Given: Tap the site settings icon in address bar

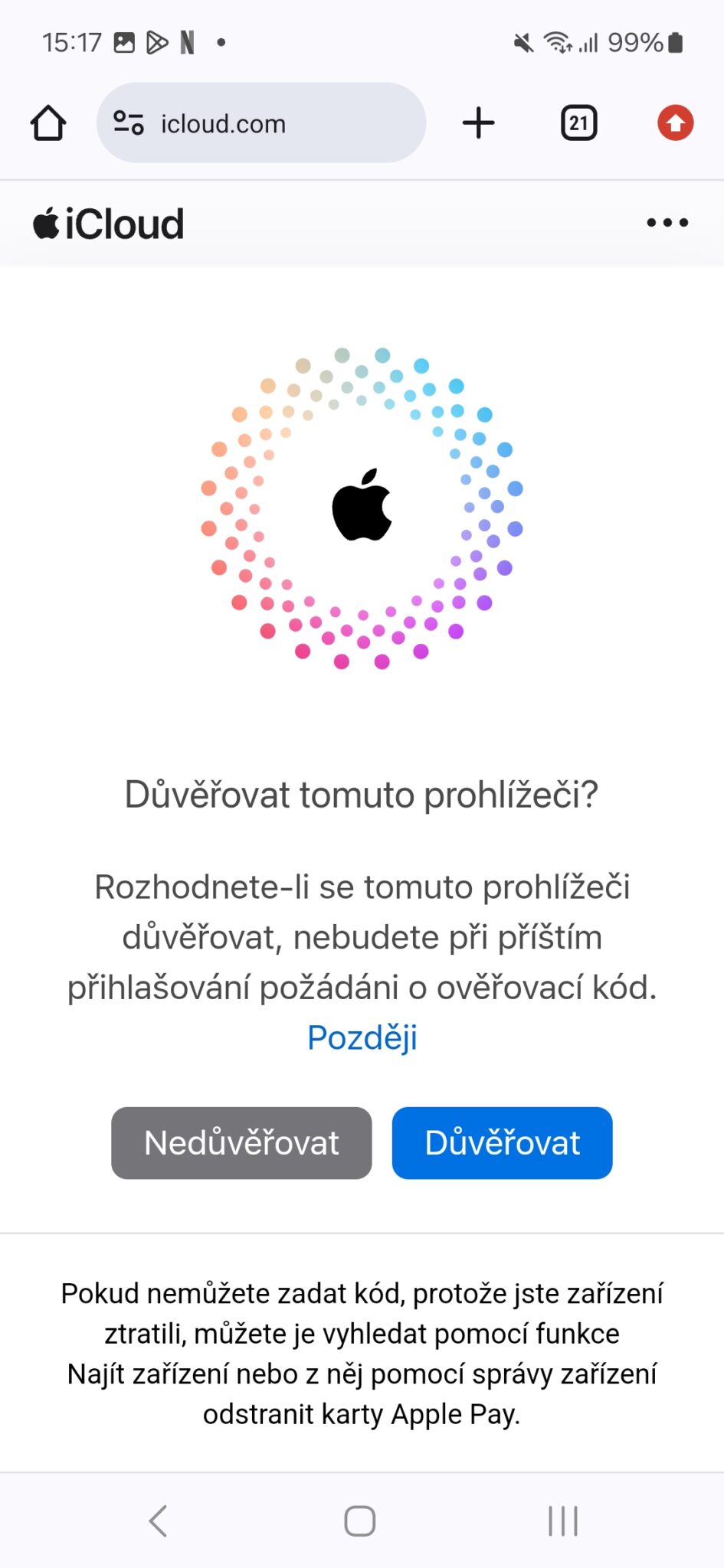Looking at the screenshot, I should click(x=128, y=122).
